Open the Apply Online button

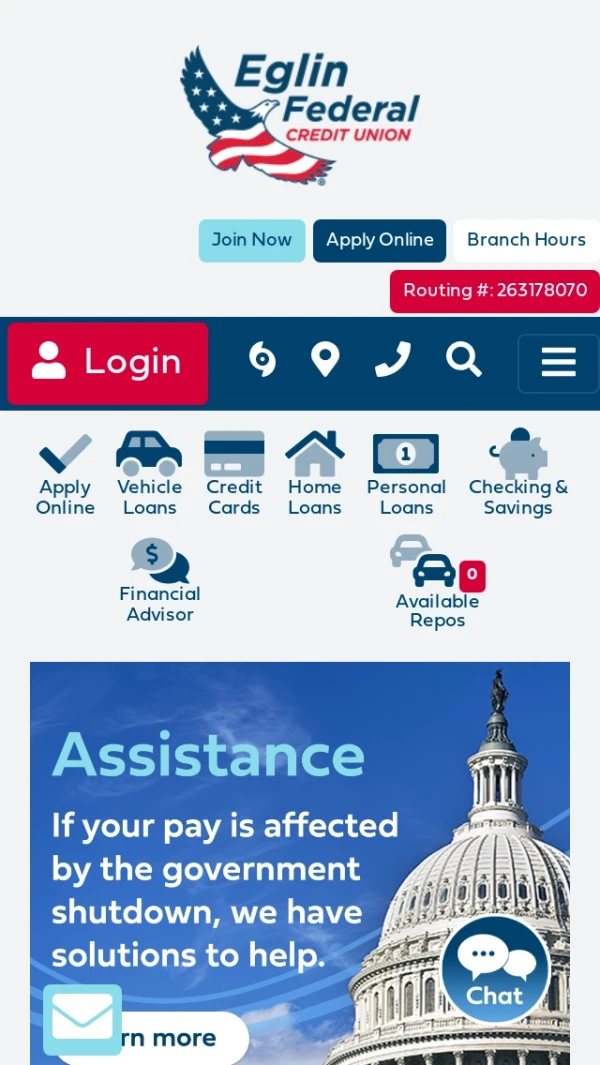[x=379, y=241]
